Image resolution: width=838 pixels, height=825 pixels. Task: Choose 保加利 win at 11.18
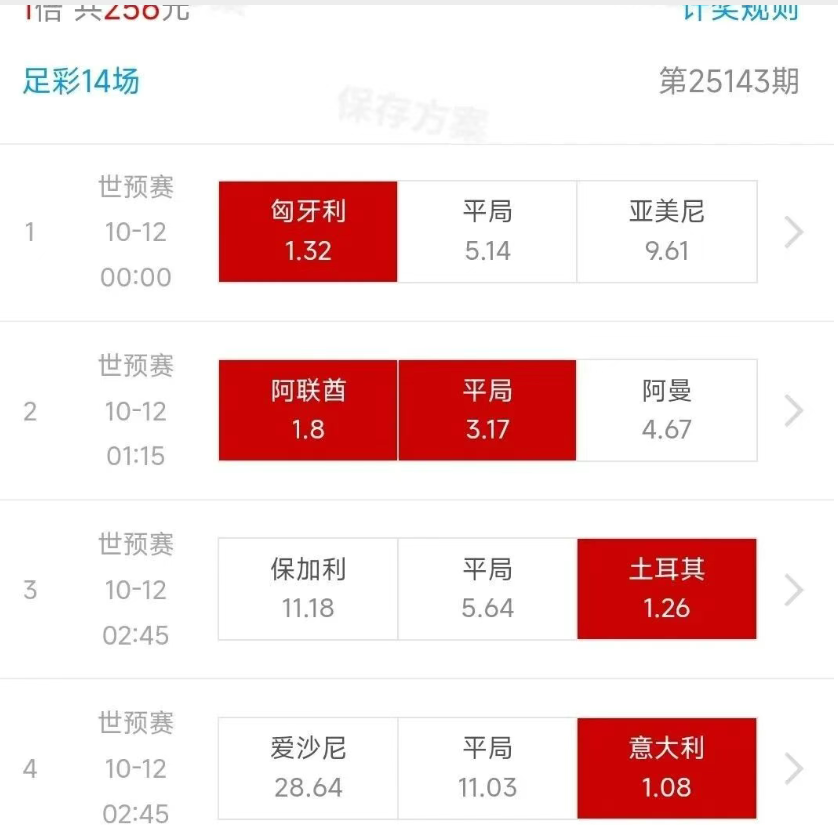click(x=308, y=589)
